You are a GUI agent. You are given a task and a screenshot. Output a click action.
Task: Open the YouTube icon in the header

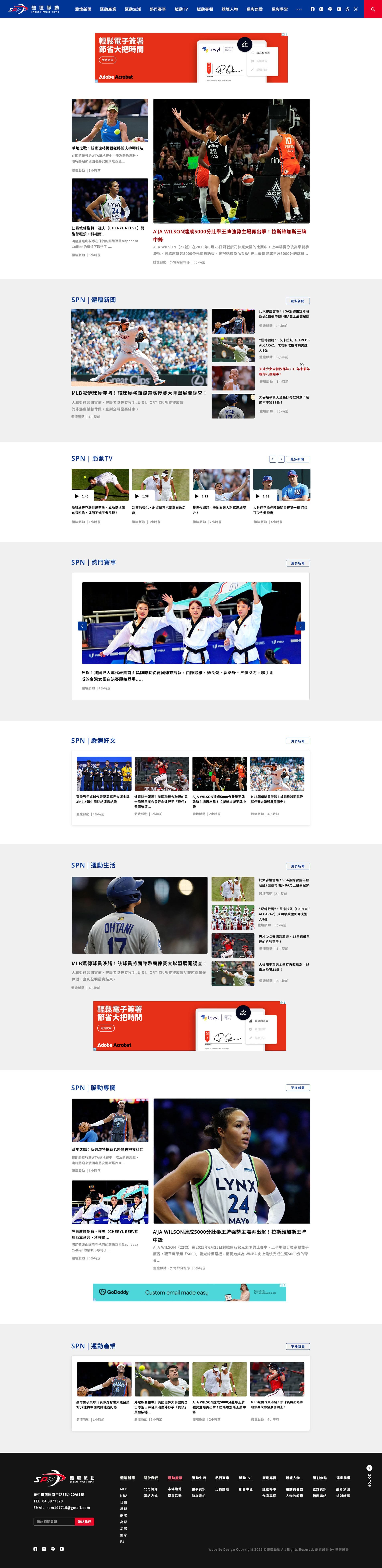pyautogui.click(x=339, y=9)
